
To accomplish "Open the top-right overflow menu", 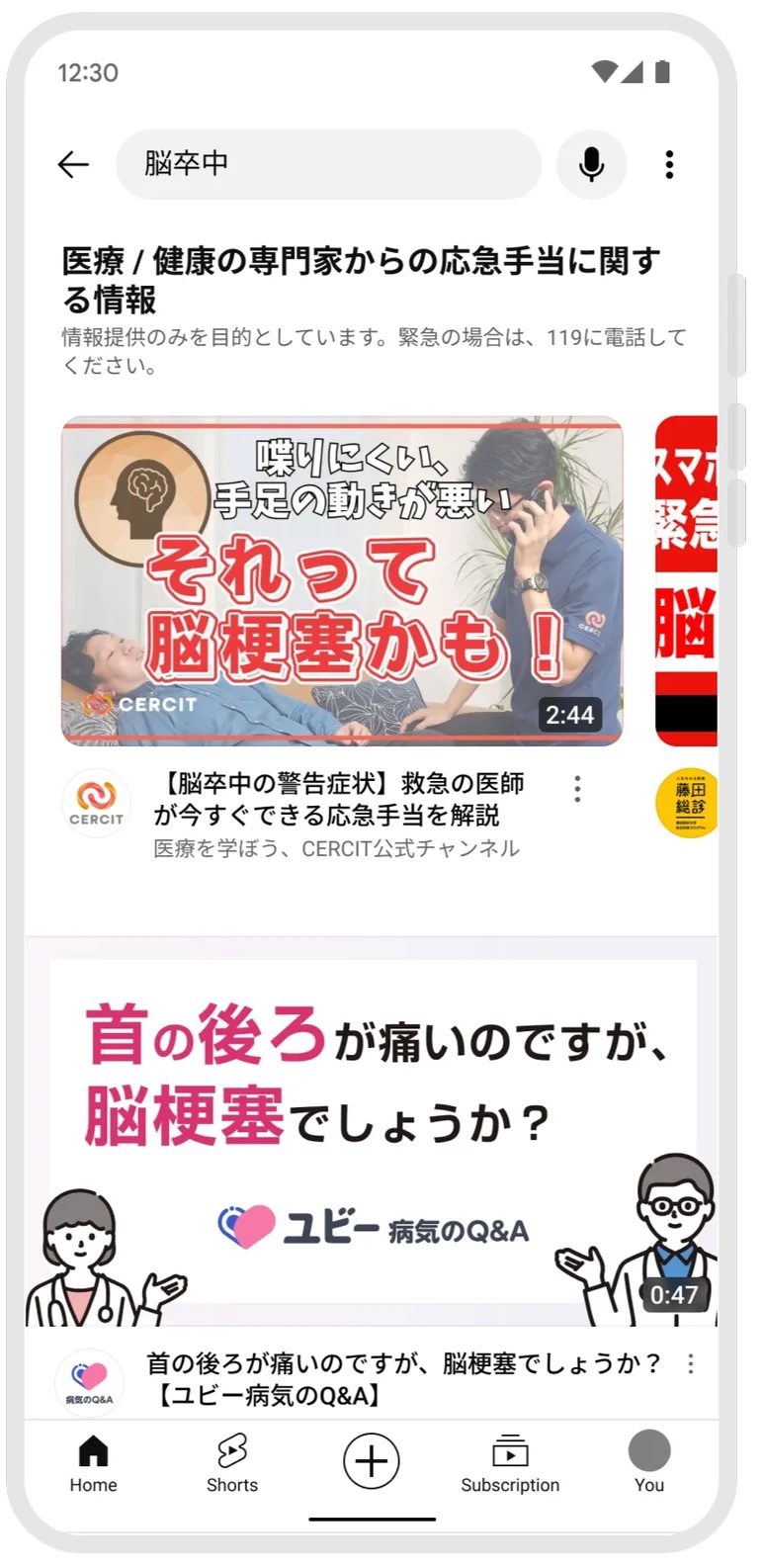I will coord(669,164).
